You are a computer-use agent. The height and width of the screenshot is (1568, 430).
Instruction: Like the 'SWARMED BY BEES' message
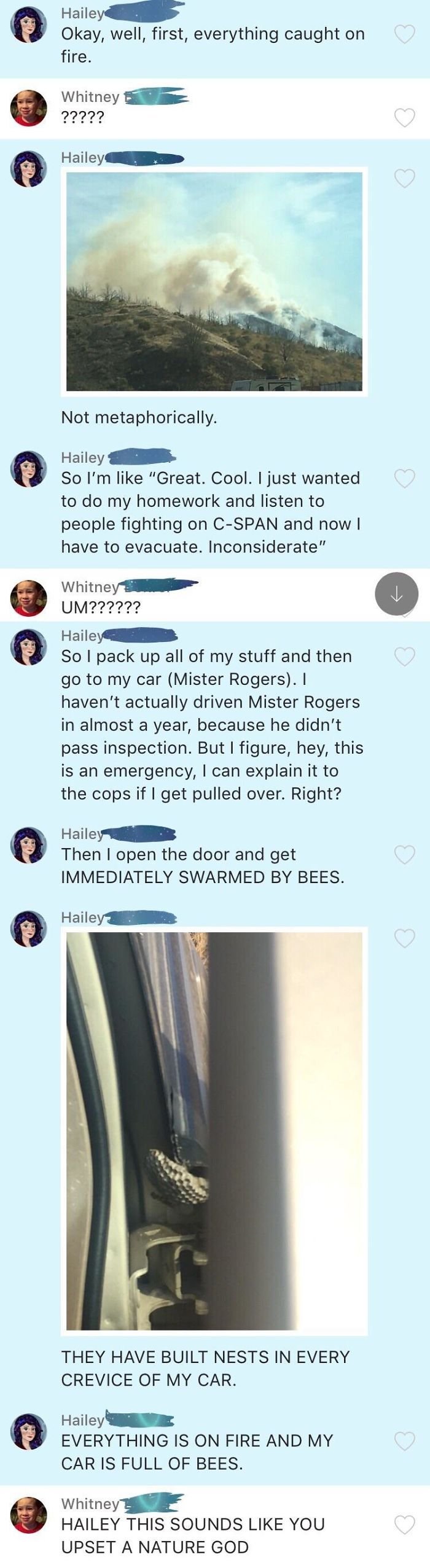pos(404,854)
